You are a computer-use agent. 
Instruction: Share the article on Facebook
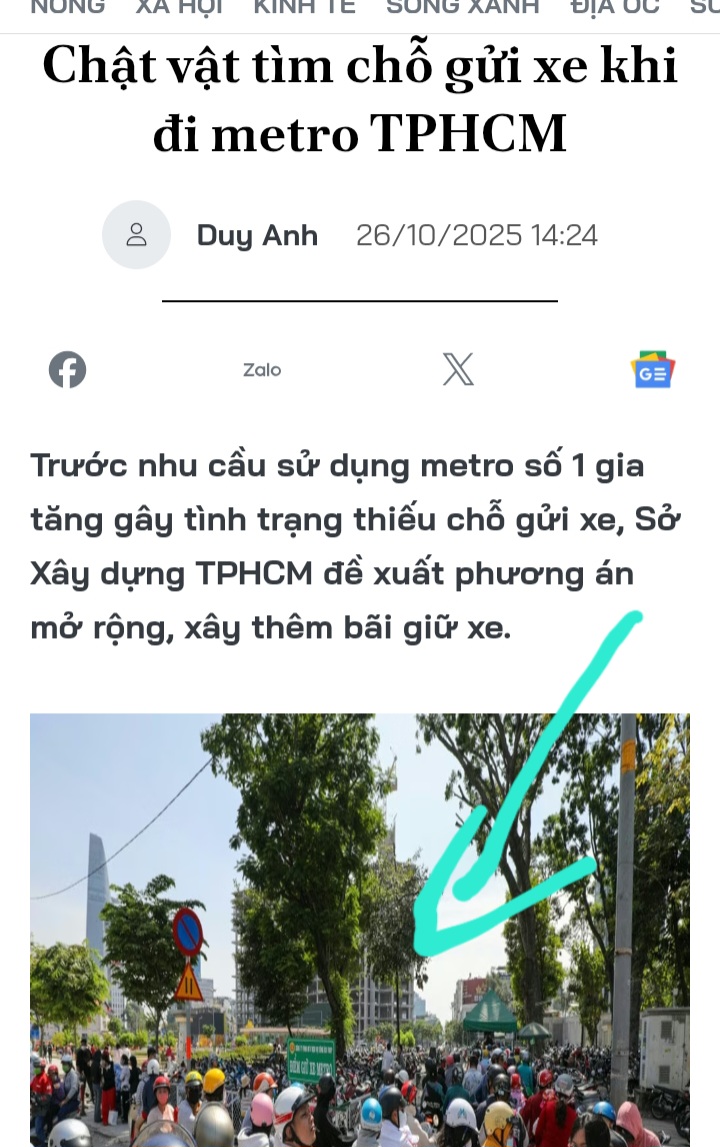[67, 370]
